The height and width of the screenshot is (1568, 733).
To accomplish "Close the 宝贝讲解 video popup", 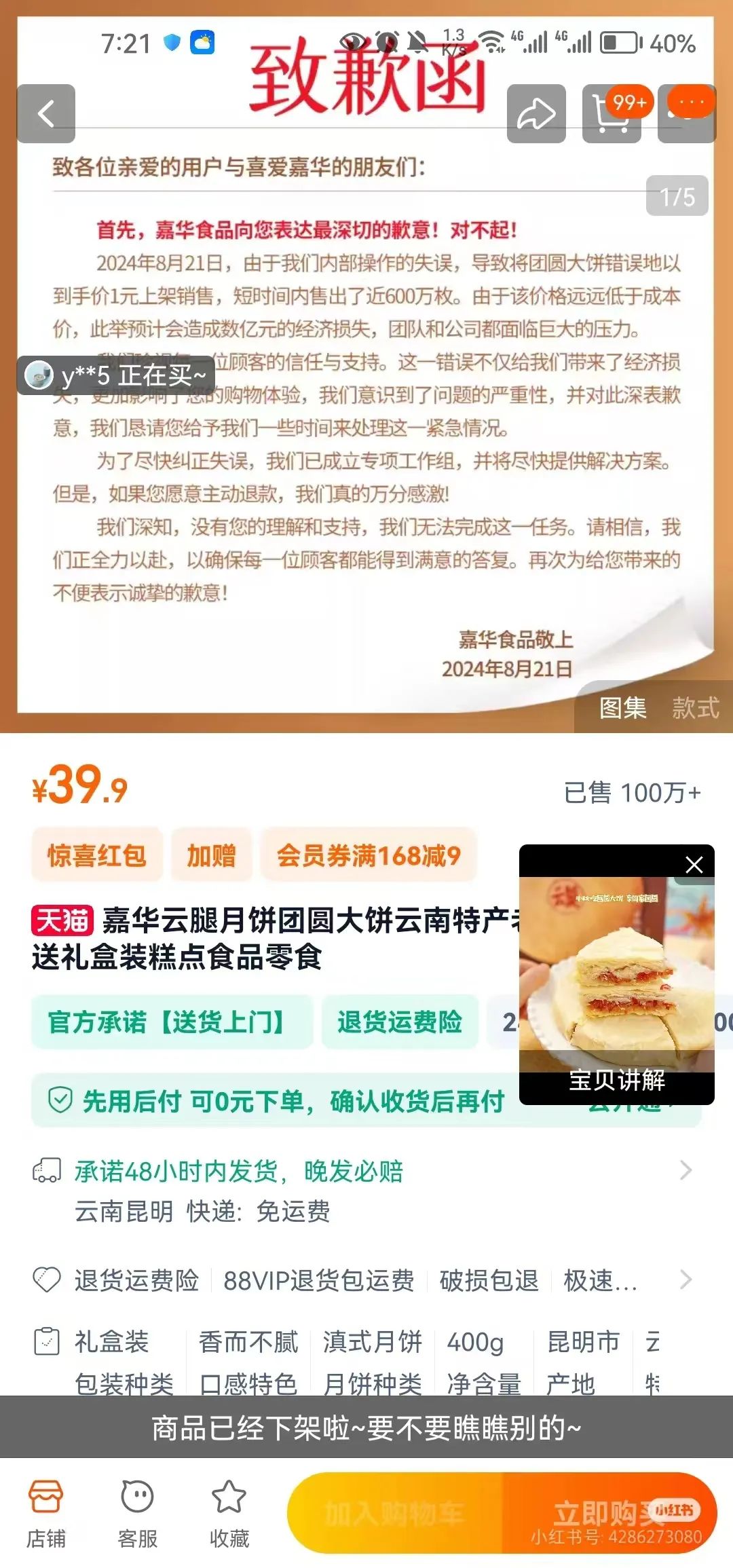I will pyautogui.click(x=693, y=865).
